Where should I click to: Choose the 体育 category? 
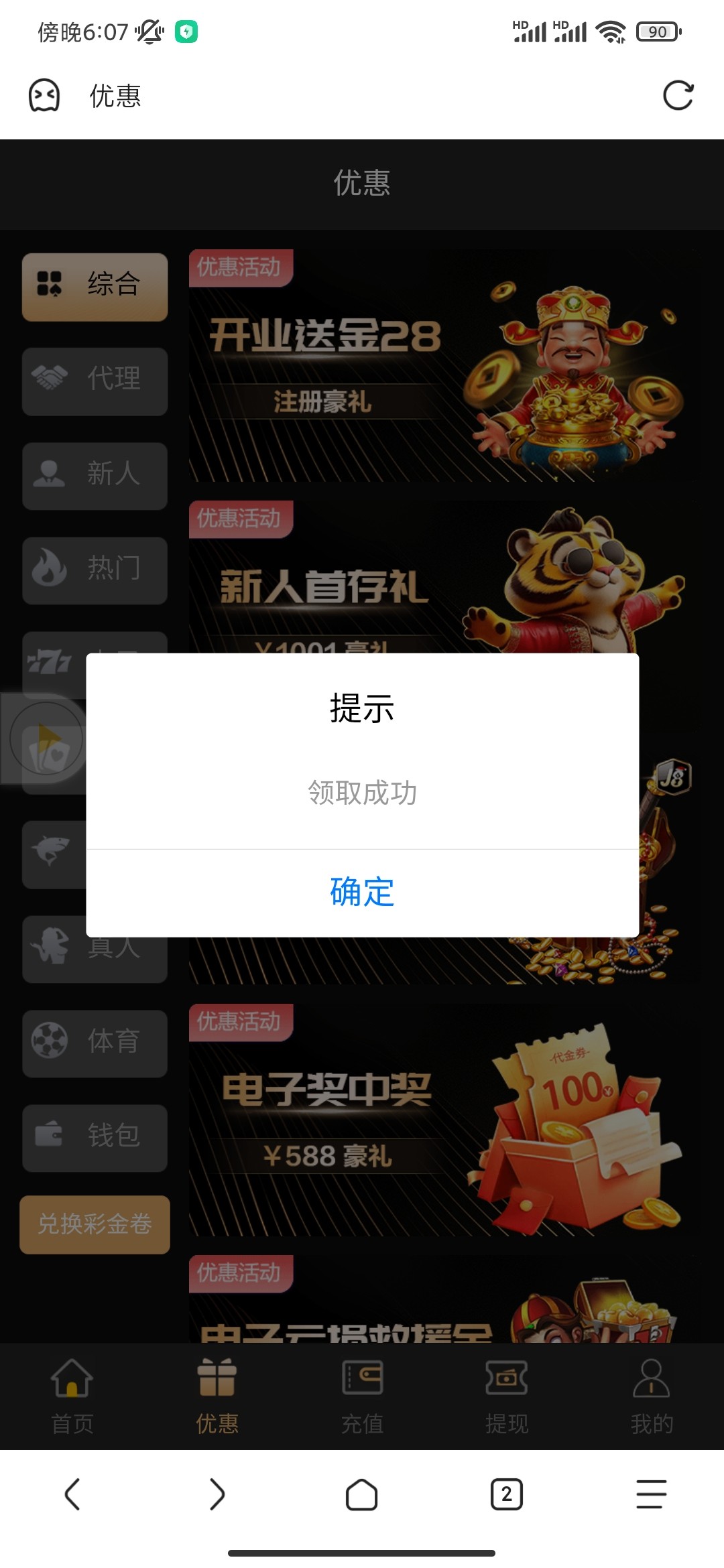point(95,1043)
